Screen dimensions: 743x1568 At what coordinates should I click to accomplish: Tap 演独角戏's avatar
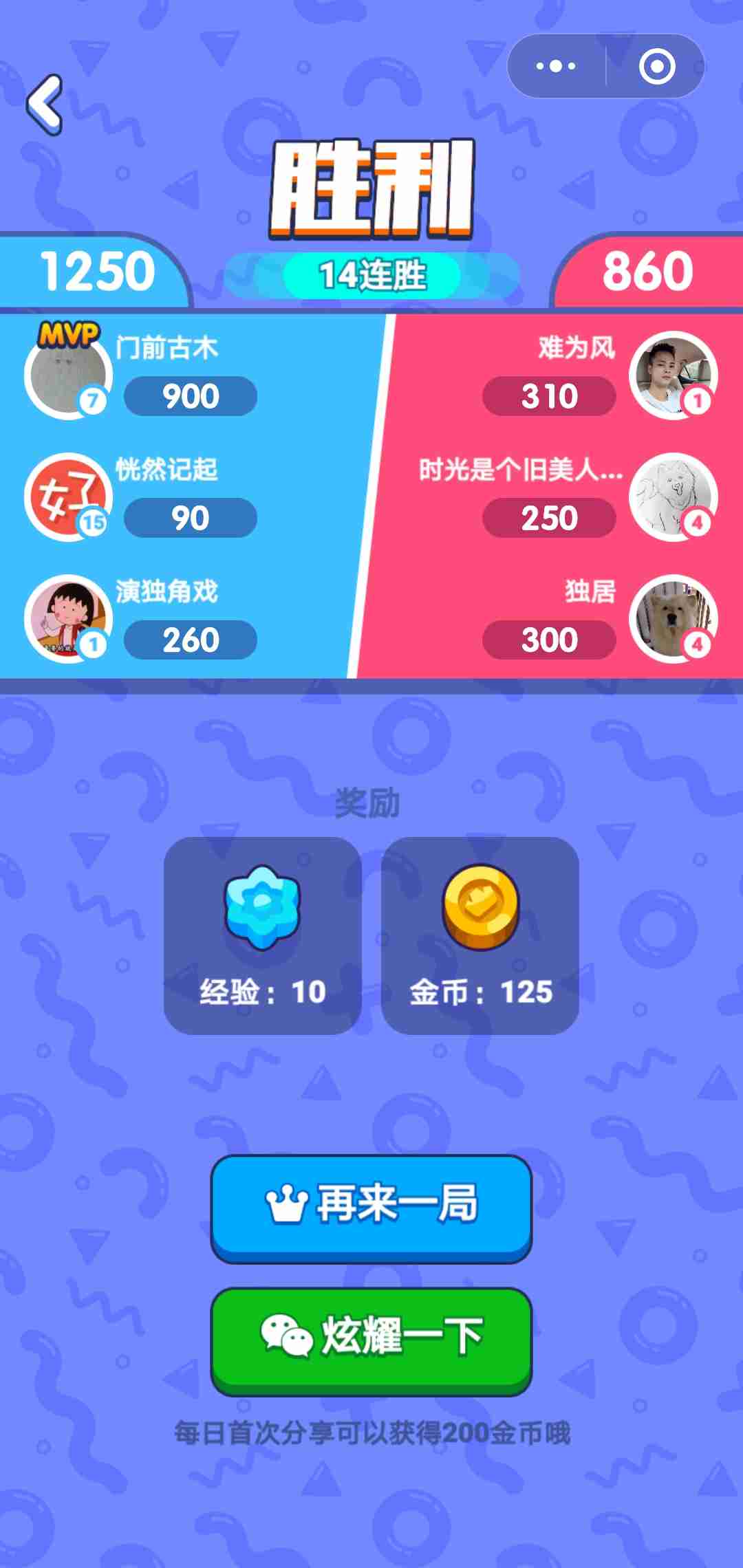pyautogui.click(x=67, y=619)
